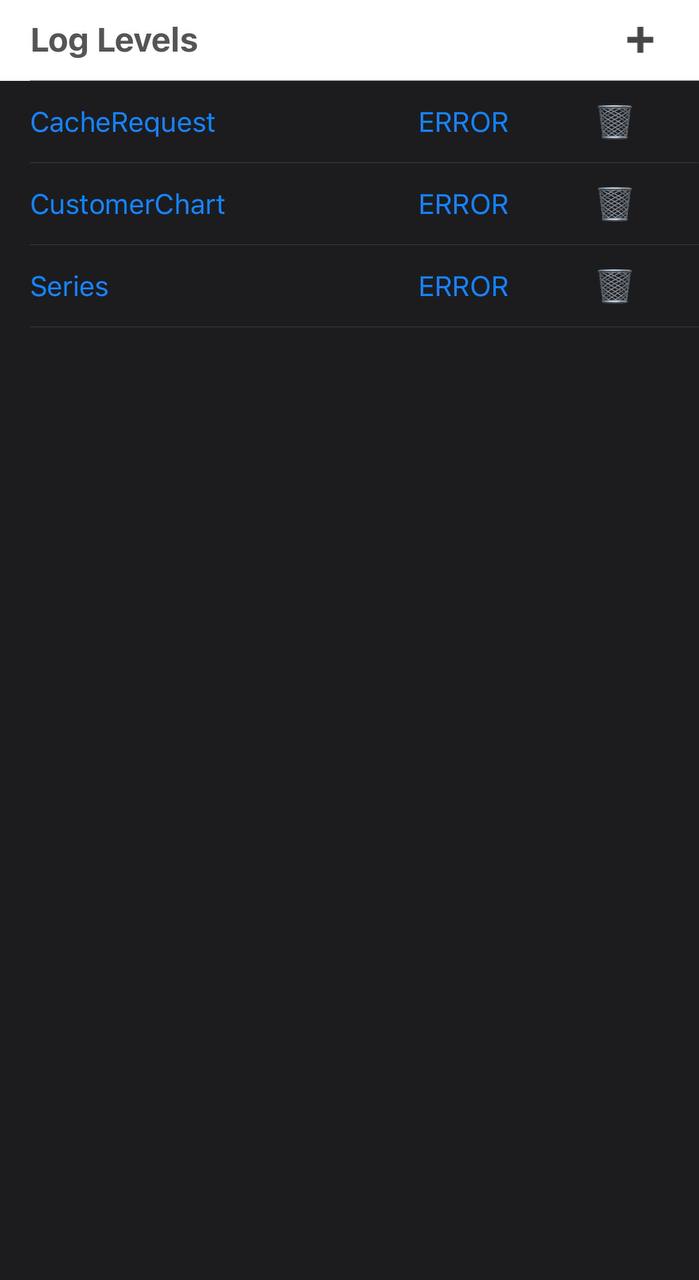Open the Series logger name
699x1280 pixels.
69,286
